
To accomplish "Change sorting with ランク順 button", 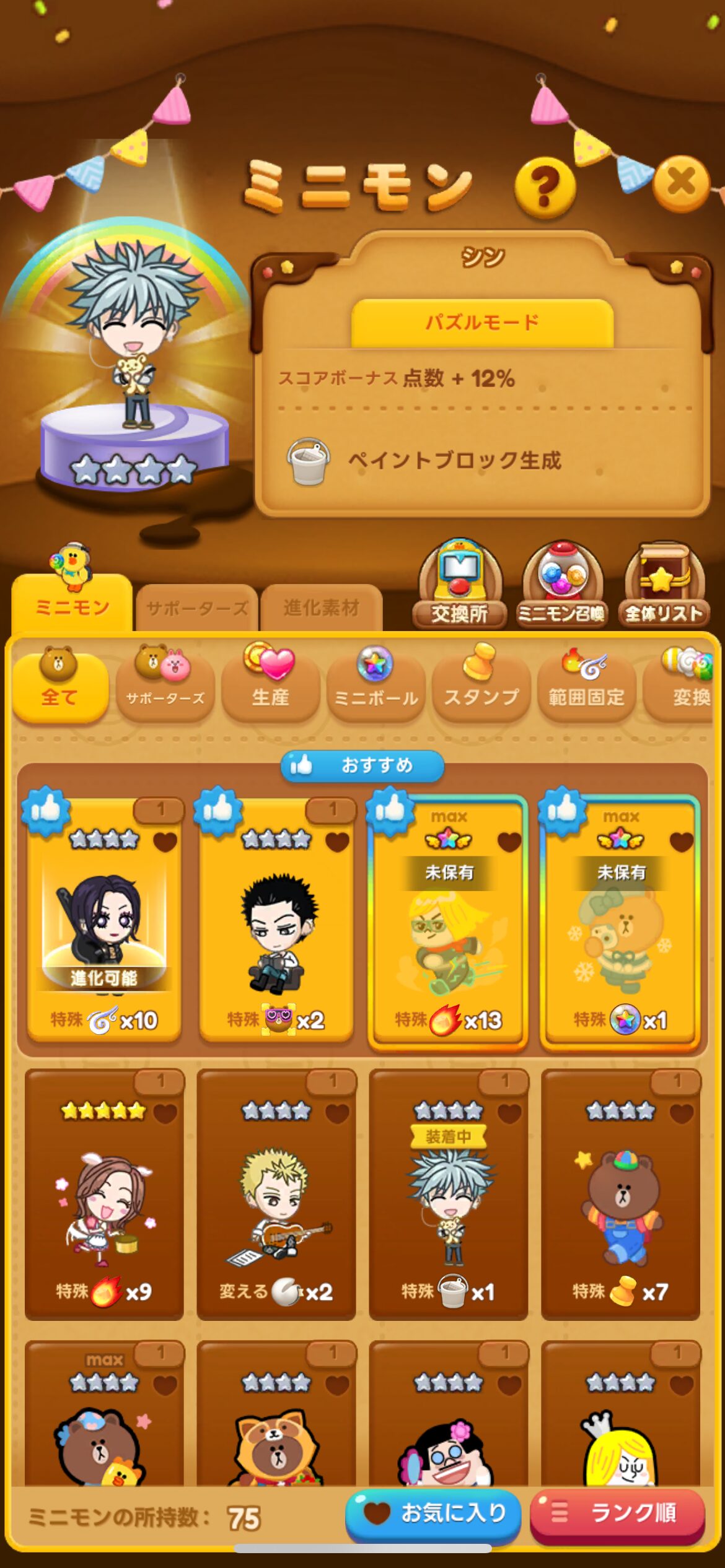I will click(x=618, y=1514).
